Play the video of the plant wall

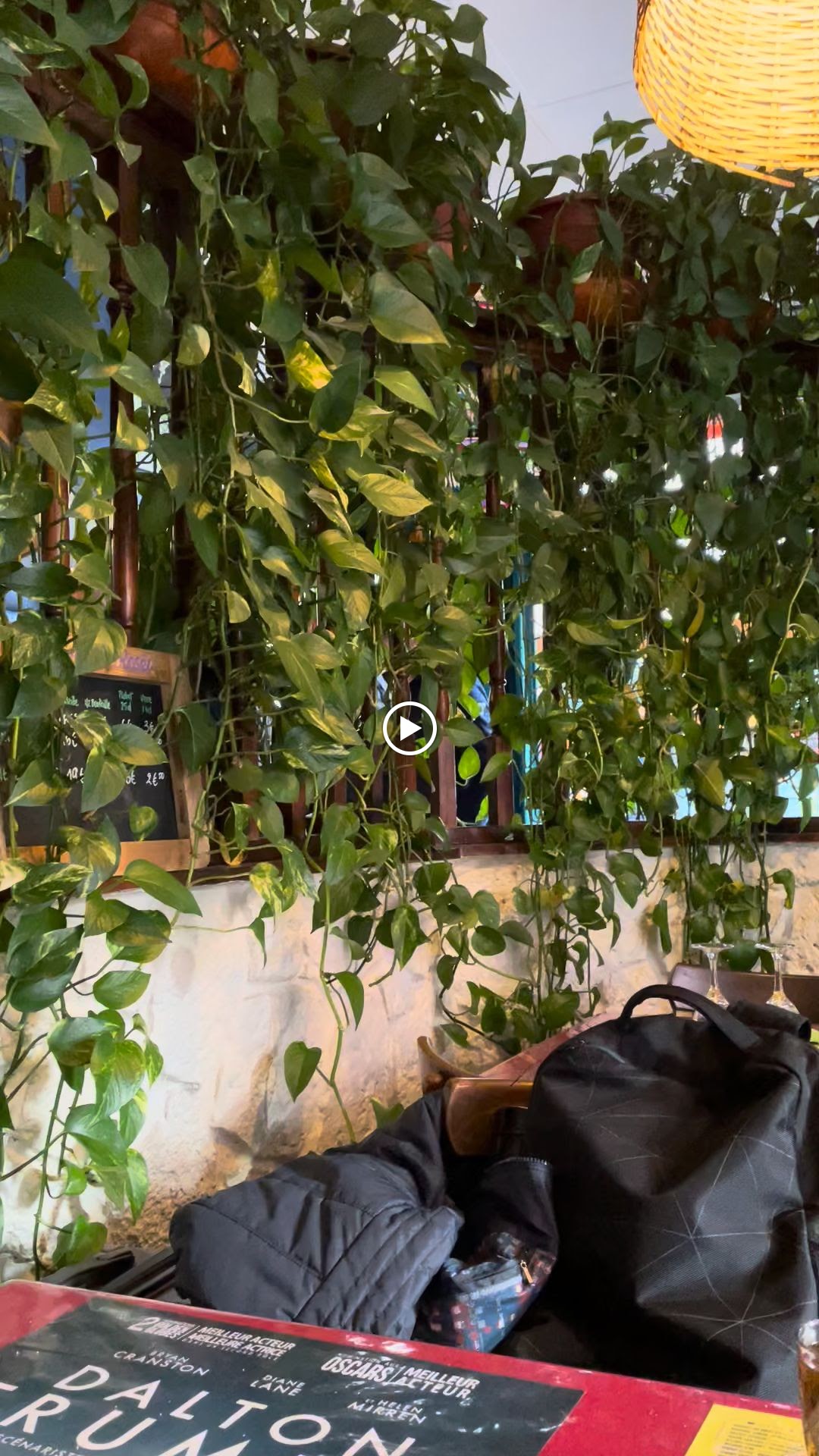409,729
